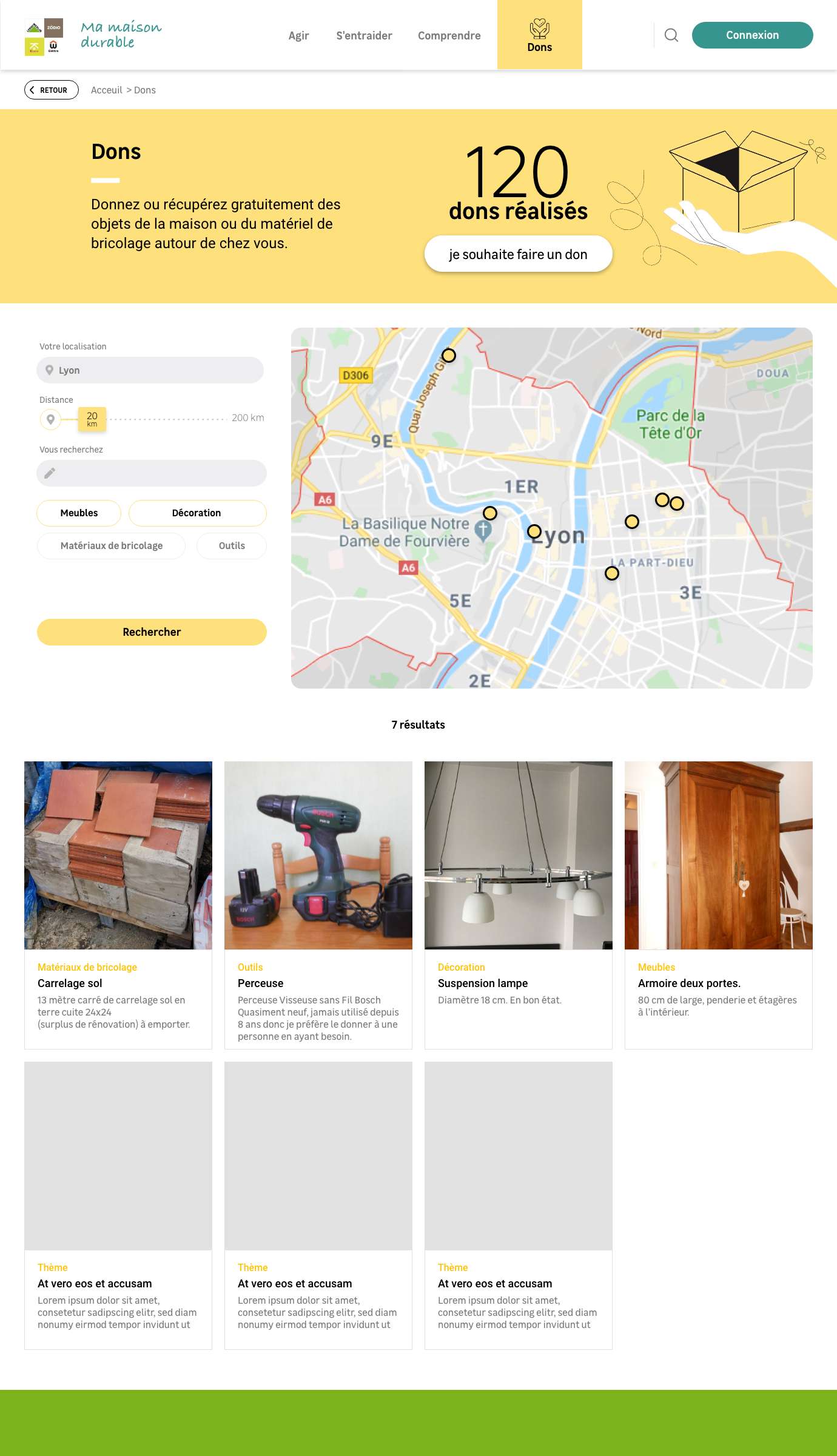The height and width of the screenshot is (1456, 837).
Task: Open the Armoire deux portes card
Action: [719, 904]
